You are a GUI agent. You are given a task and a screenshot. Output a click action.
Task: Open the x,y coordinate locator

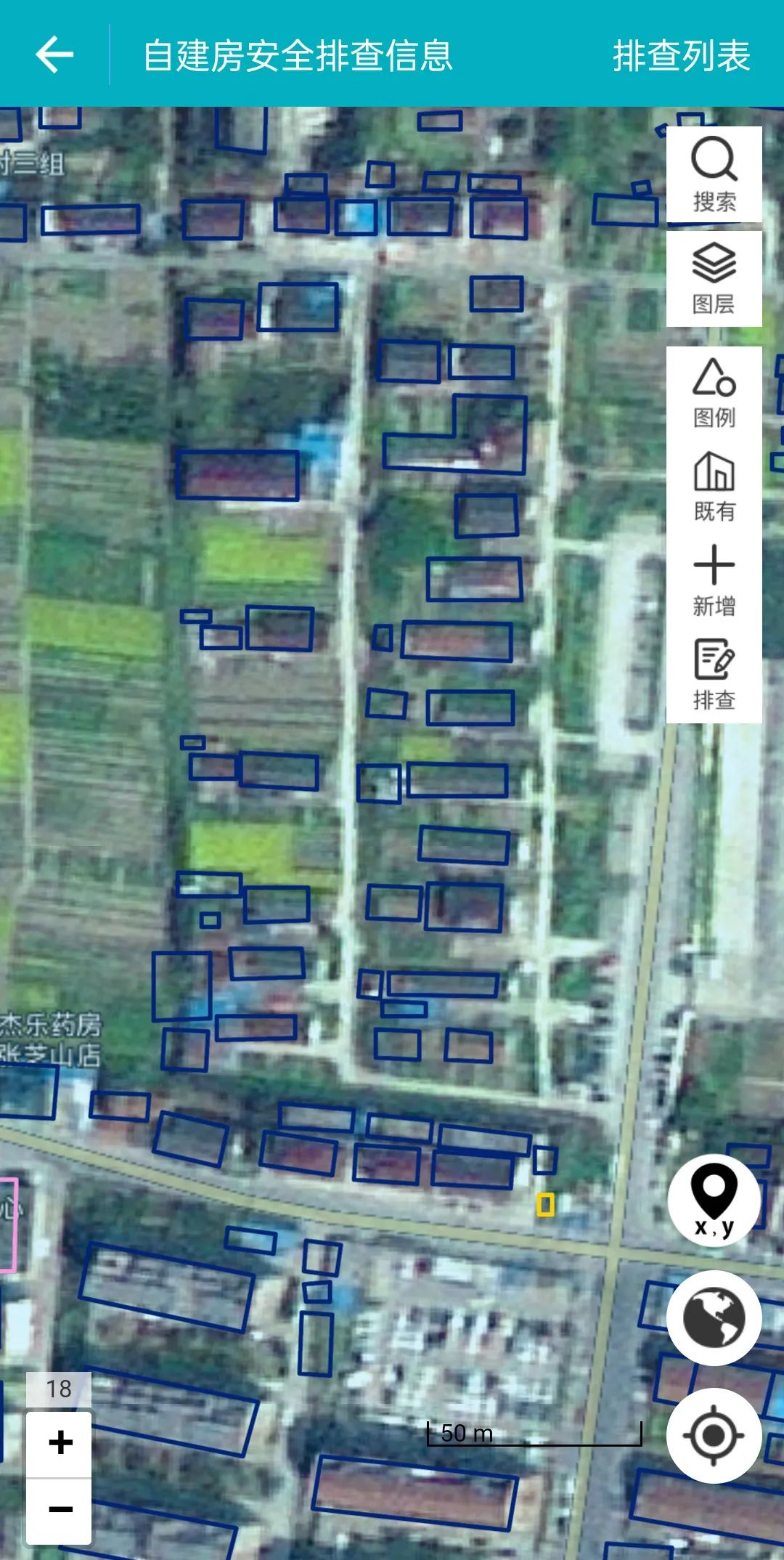pos(714,1200)
